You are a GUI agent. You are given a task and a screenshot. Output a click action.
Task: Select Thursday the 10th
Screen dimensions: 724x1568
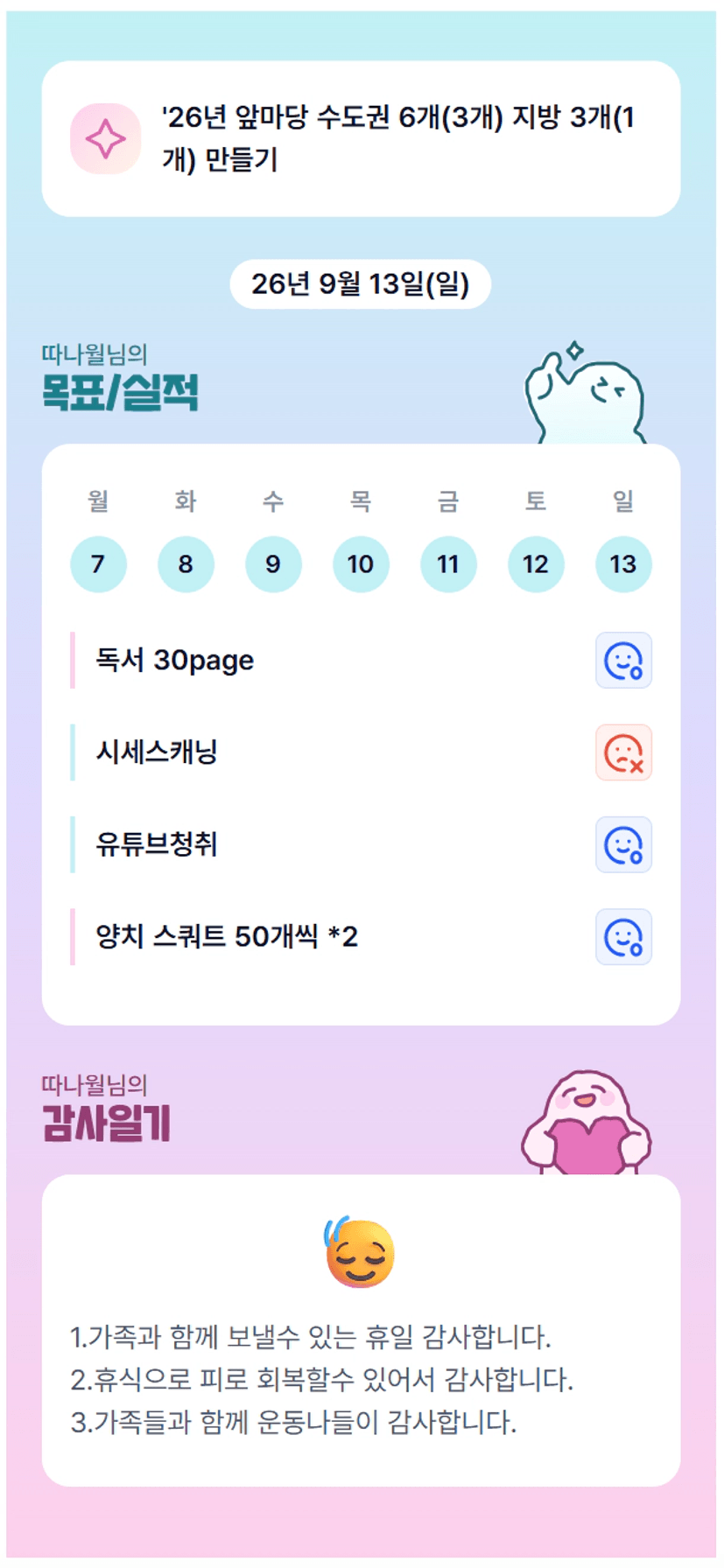point(361,564)
